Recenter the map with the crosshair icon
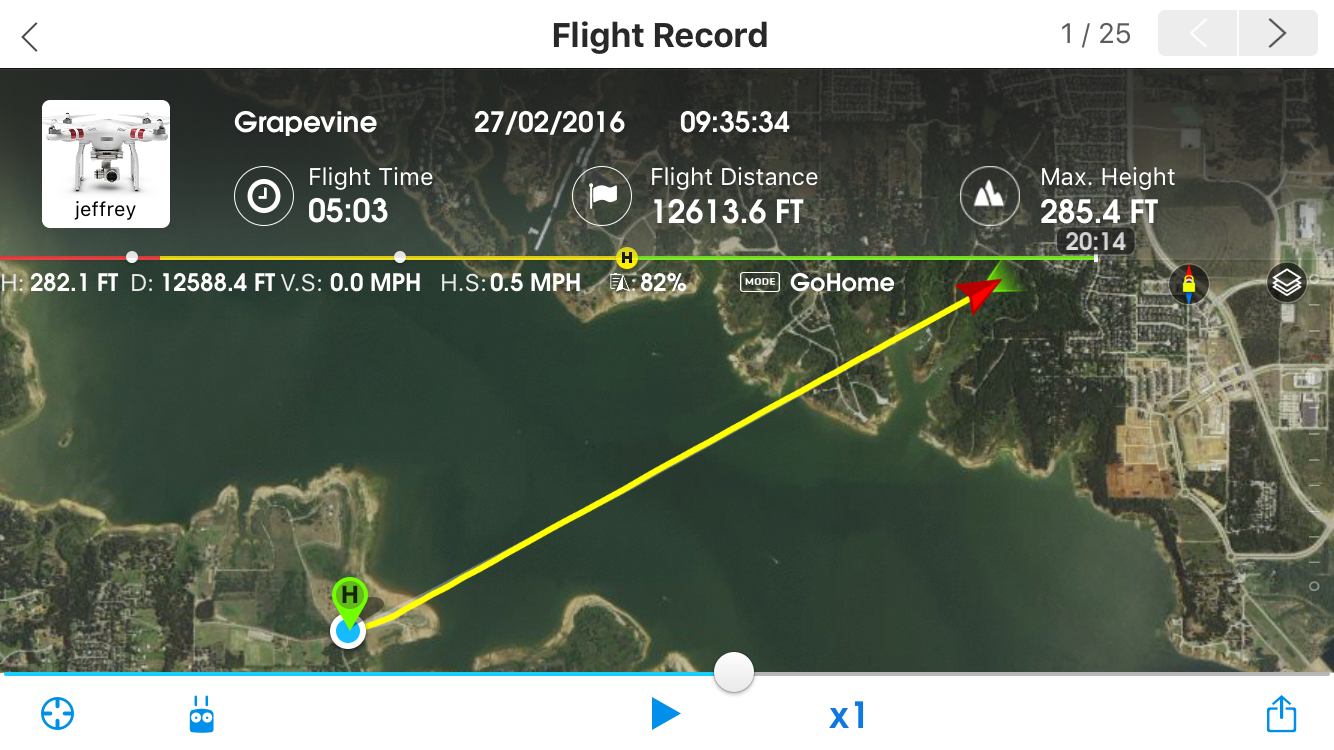1334x750 pixels. coord(58,714)
